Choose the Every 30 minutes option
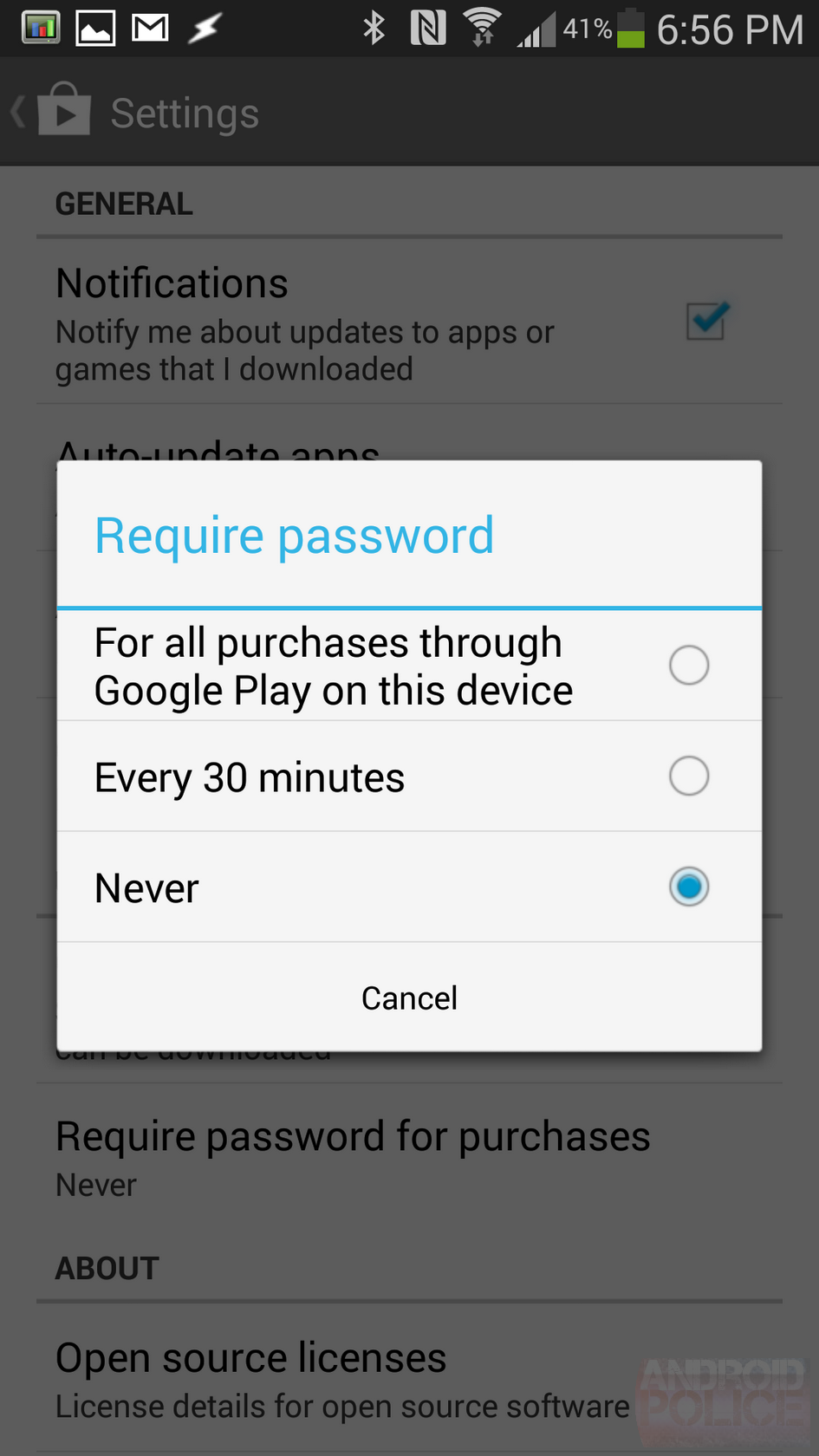The width and height of the screenshot is (819, 1456). tap(409, 777)
